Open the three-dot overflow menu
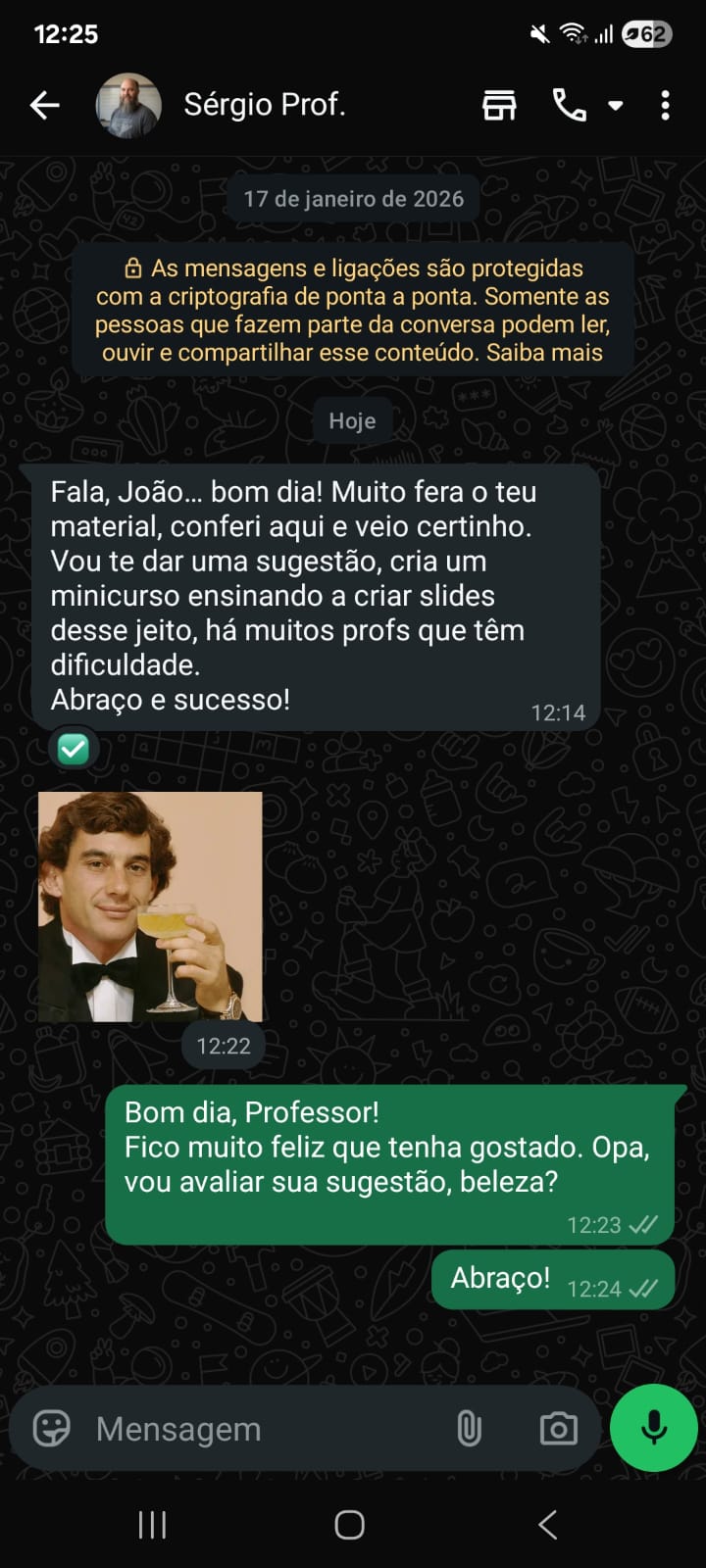Viewport: 706px width, 1568px height. pyautogui.click(x=666, y=105)
